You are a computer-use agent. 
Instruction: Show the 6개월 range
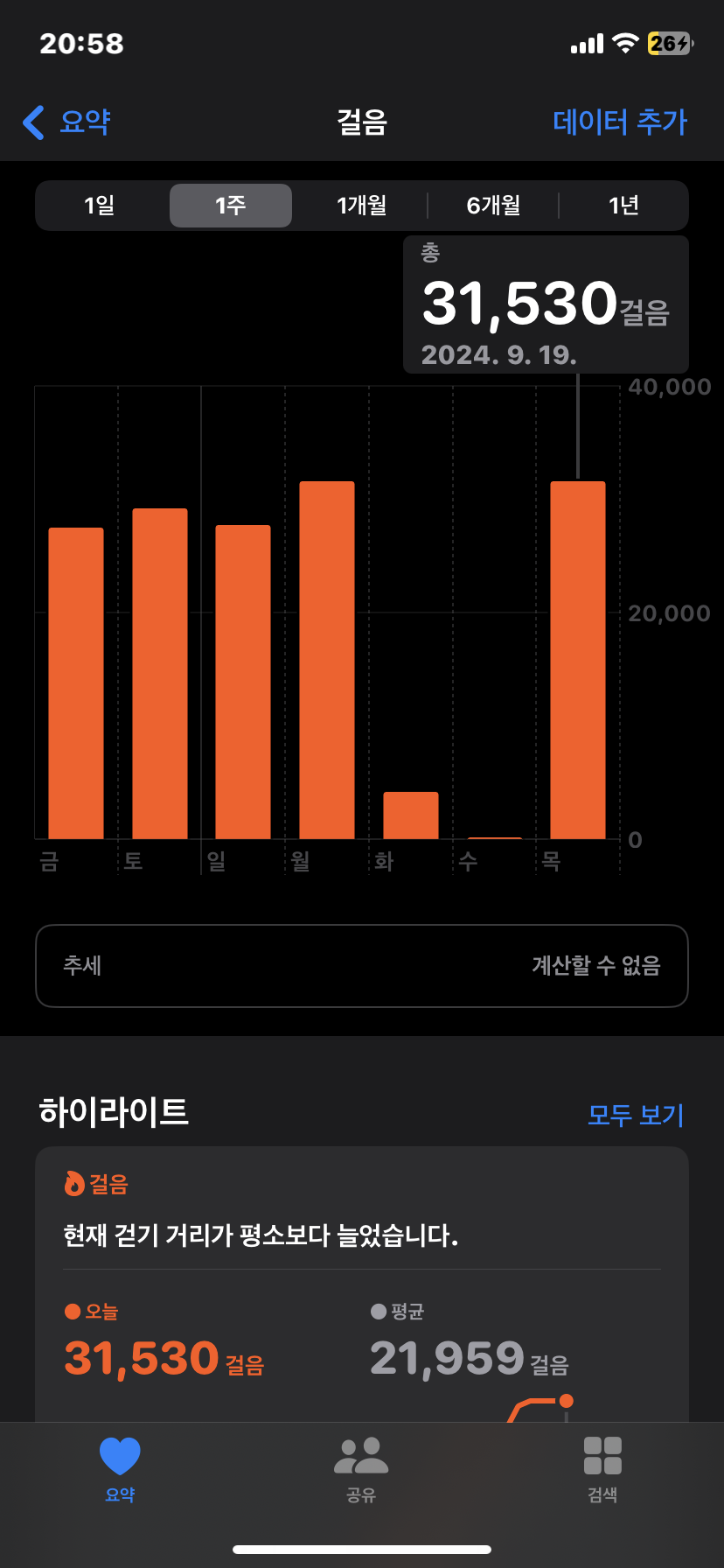tap(493, 206)
